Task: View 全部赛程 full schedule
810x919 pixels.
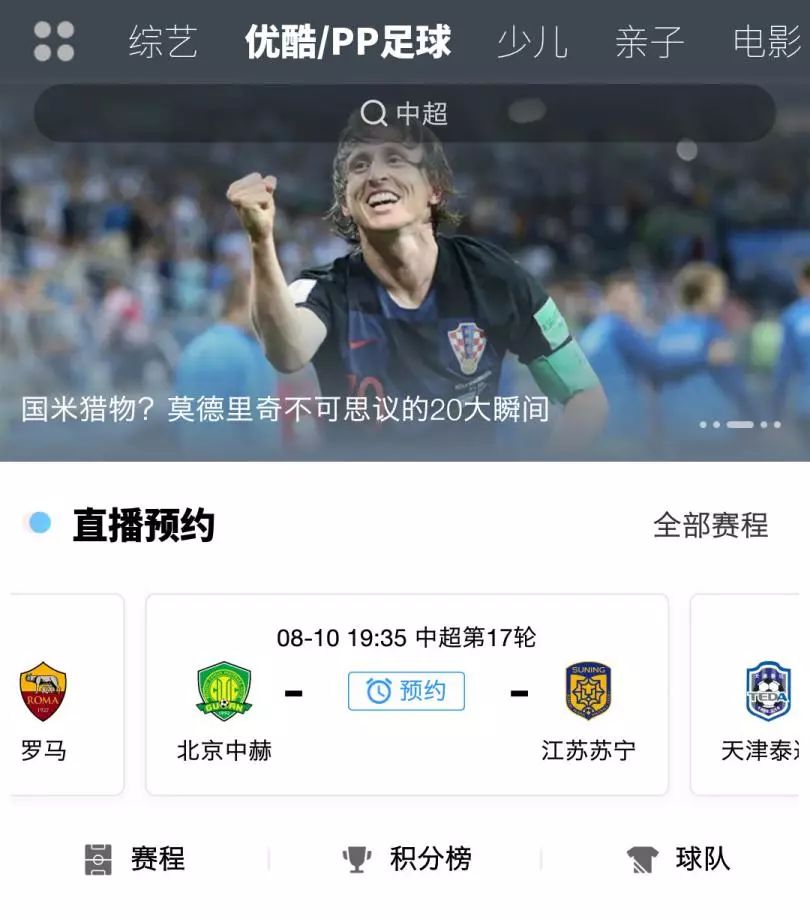Action: click(x=710, y=525)
